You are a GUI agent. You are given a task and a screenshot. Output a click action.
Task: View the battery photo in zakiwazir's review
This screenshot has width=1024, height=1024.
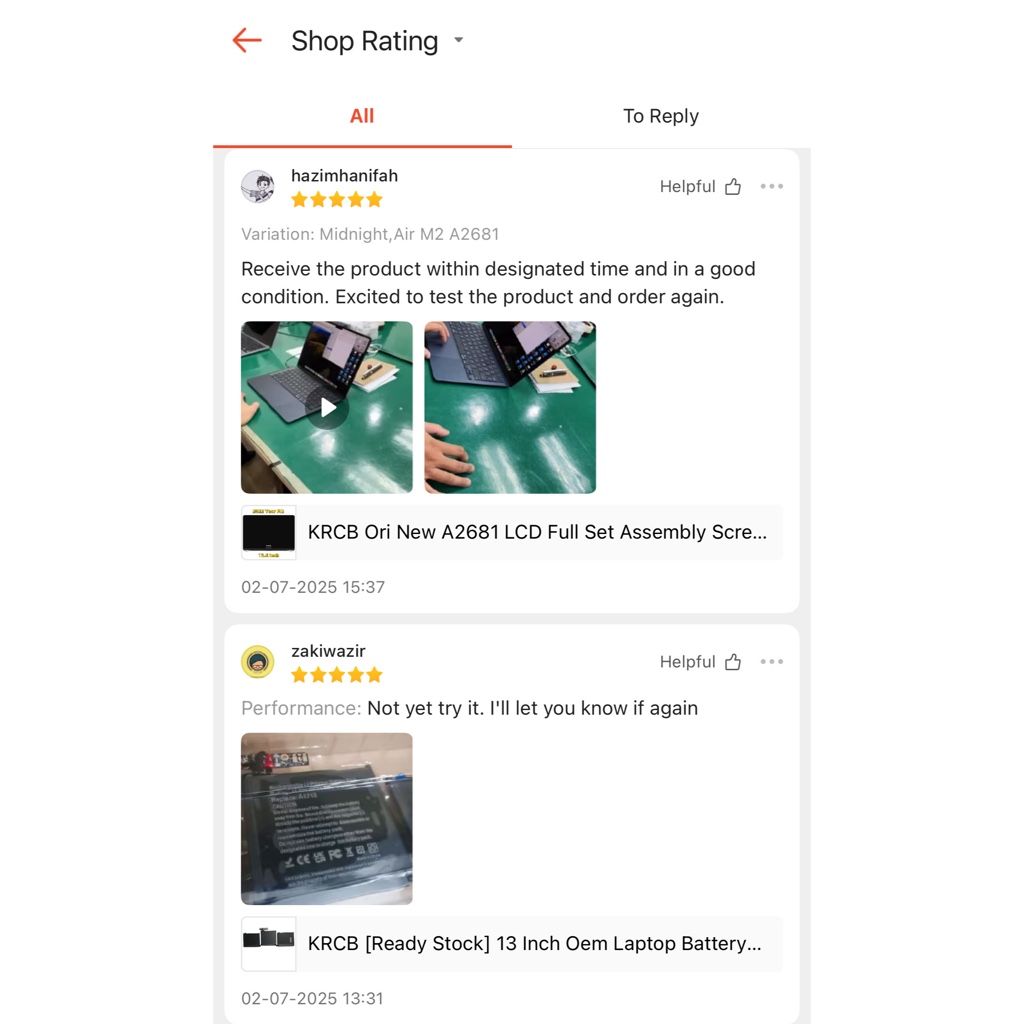pyautogui.click(x=327, y=819)
